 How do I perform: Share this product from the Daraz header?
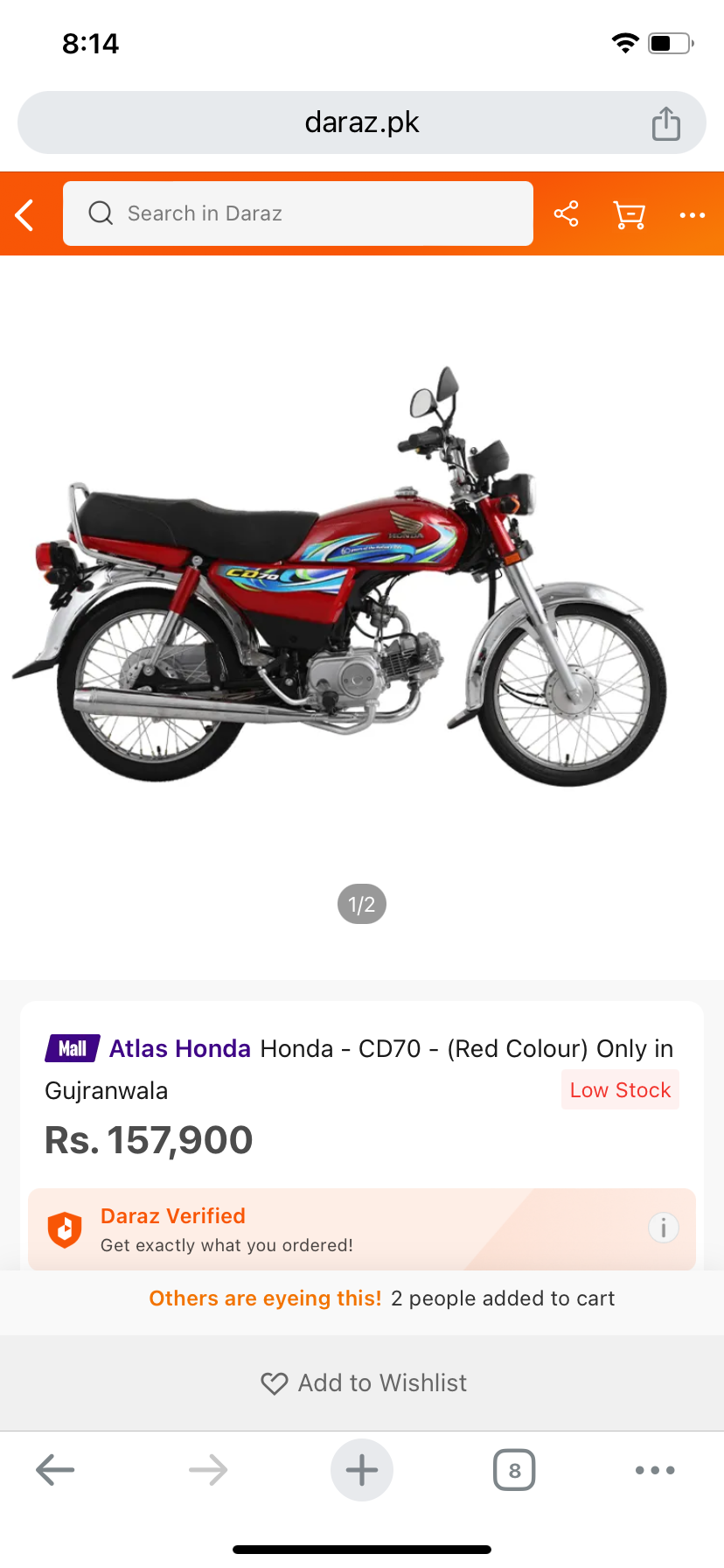[x=566, y=213]
